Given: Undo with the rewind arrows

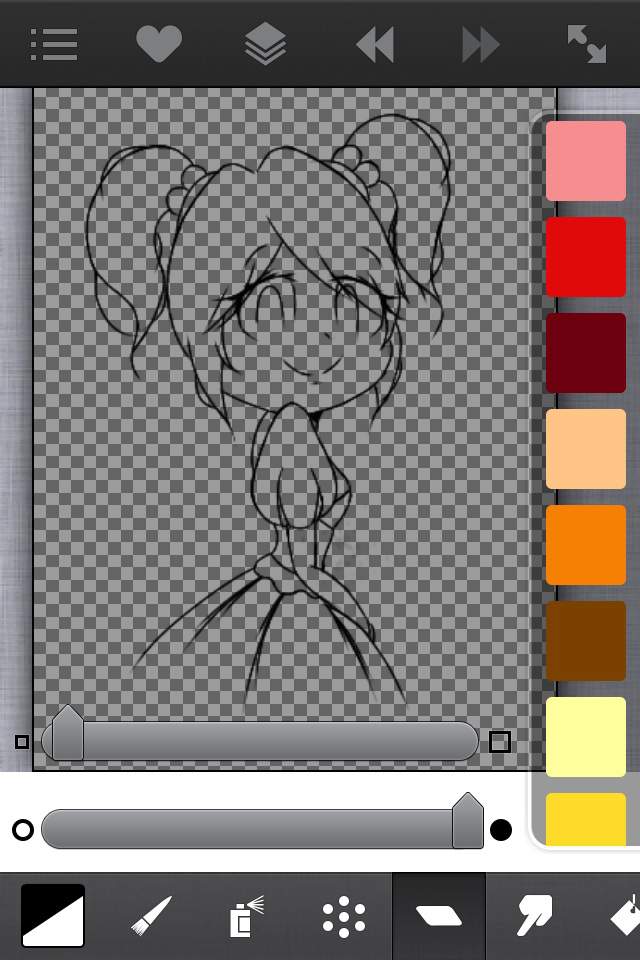Looking at the screenshot, I should (x=375, y=45).
